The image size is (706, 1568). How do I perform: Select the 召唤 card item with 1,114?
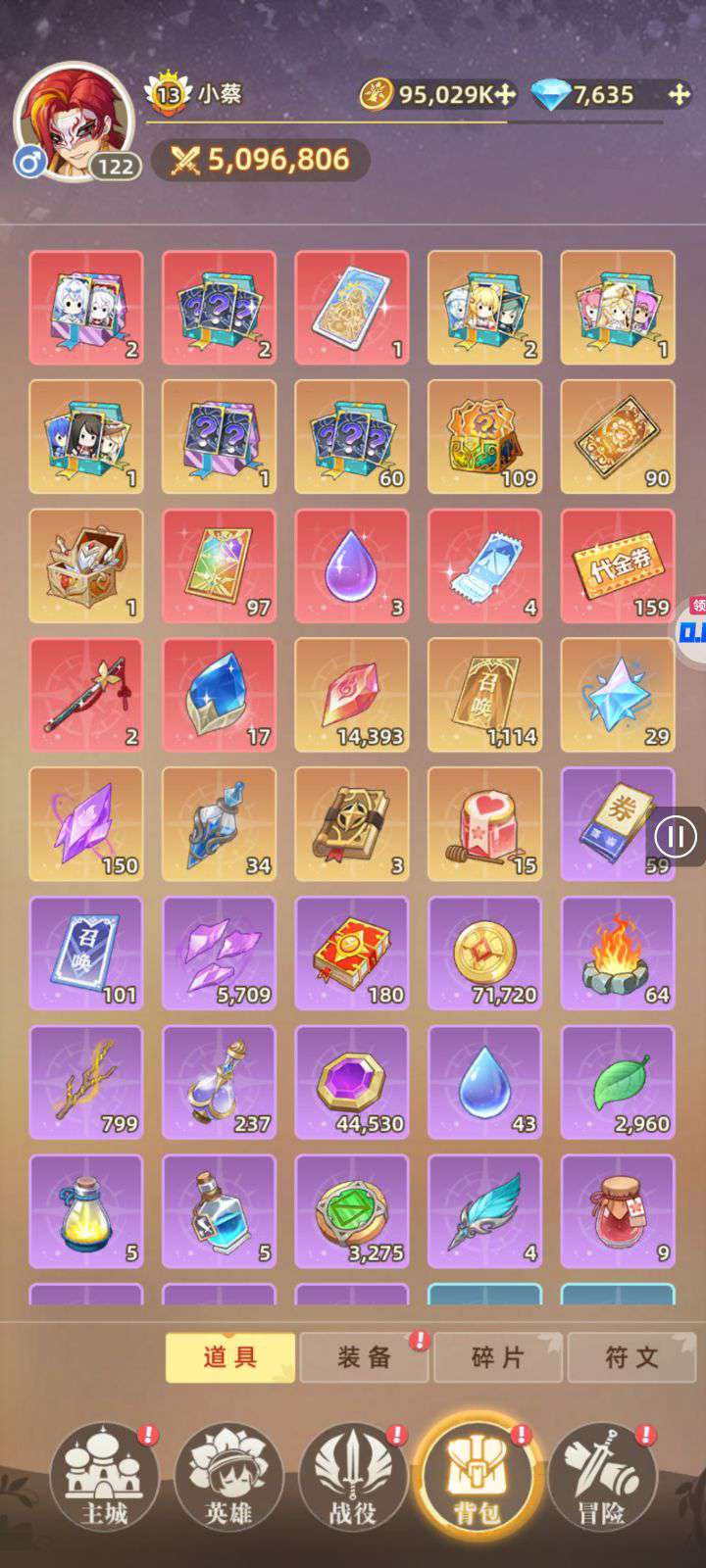tap(484, 695)
